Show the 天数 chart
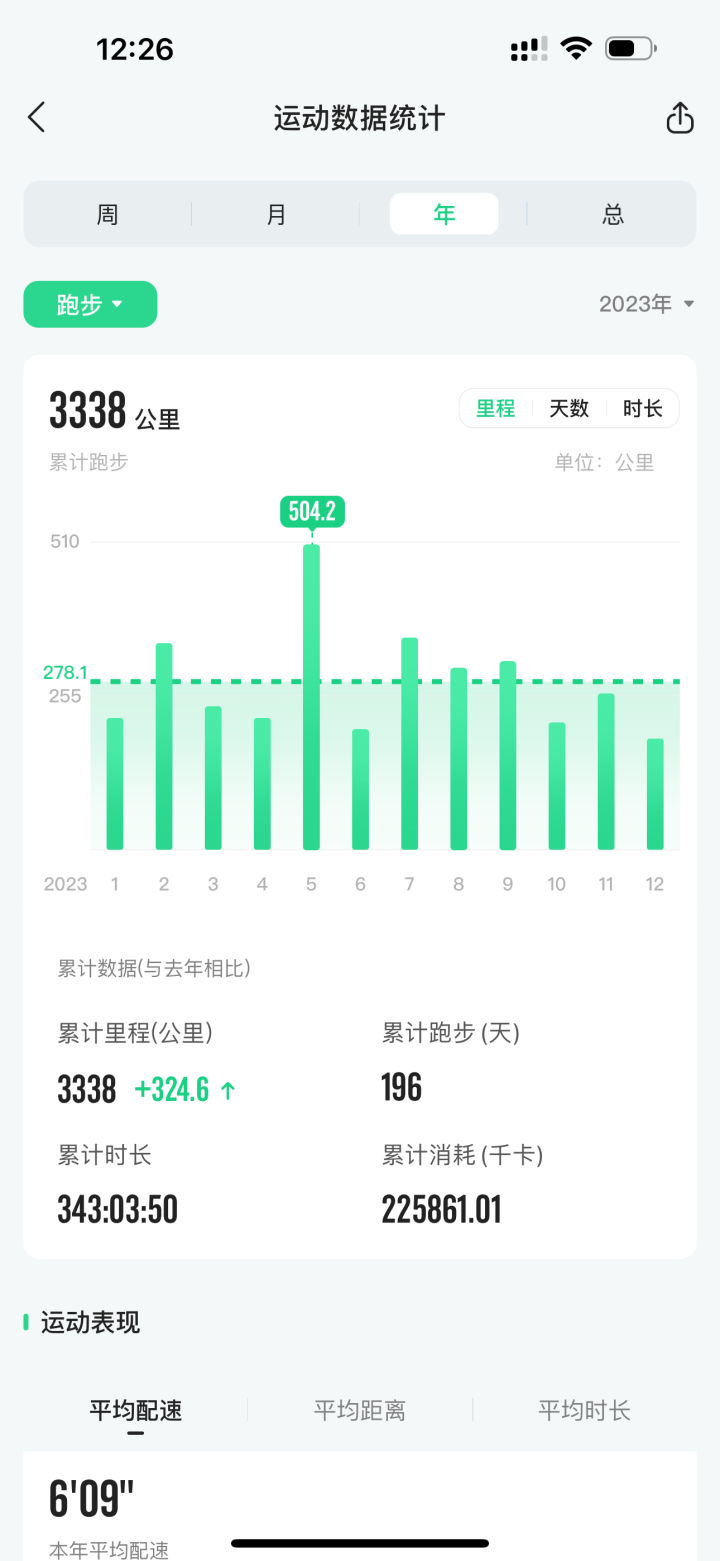Image resolution: width=720 pixels, height=1561 pixels. (x=569, y=408)
